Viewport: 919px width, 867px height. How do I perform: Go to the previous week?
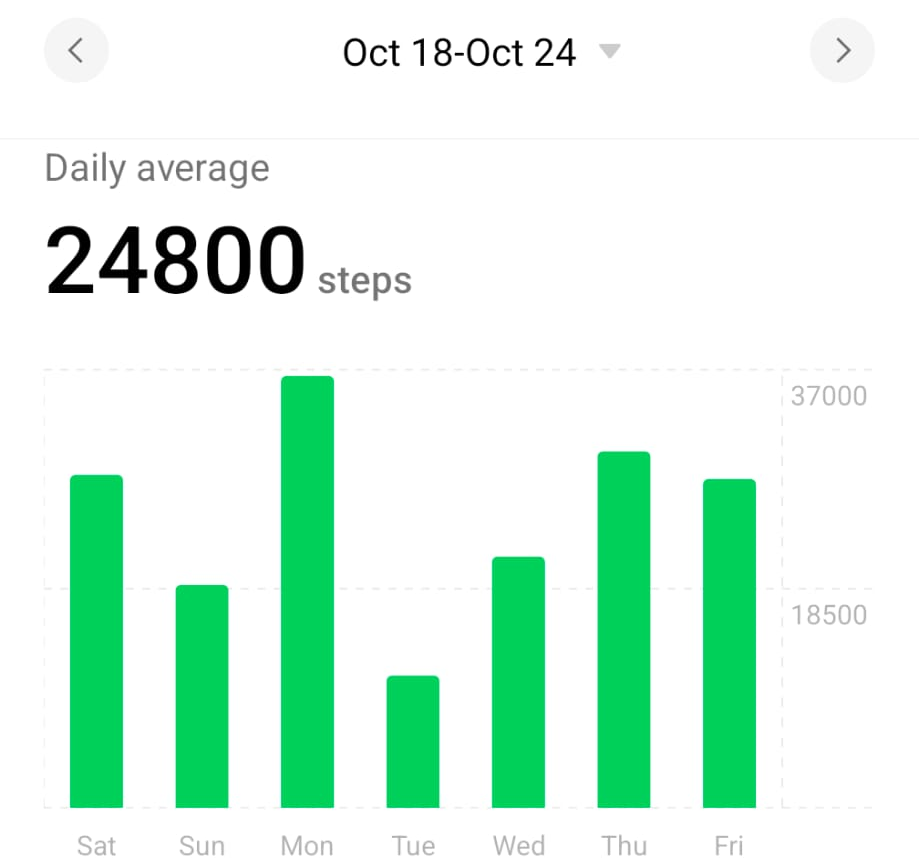[76, 50]
